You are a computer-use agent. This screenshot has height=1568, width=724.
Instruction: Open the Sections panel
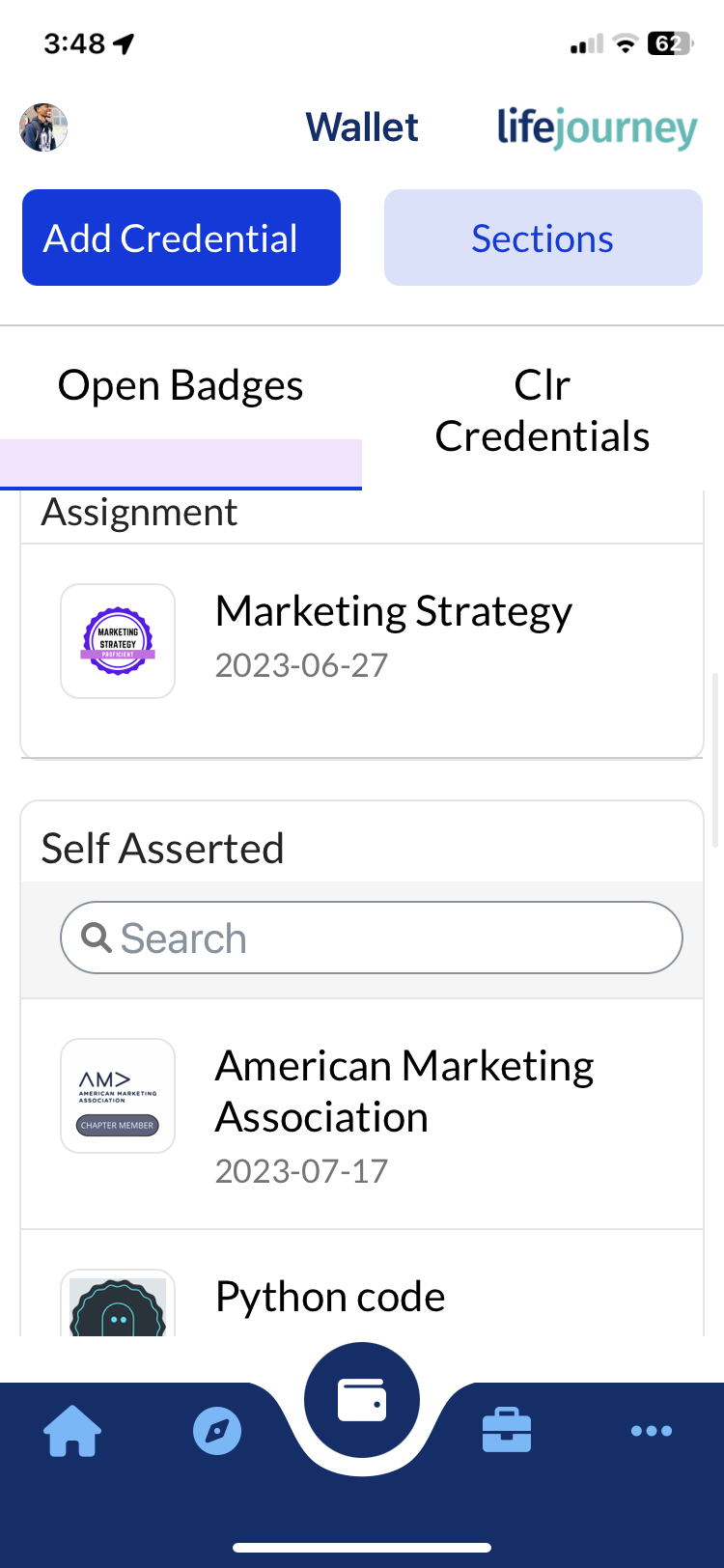[x=543, y=238]
